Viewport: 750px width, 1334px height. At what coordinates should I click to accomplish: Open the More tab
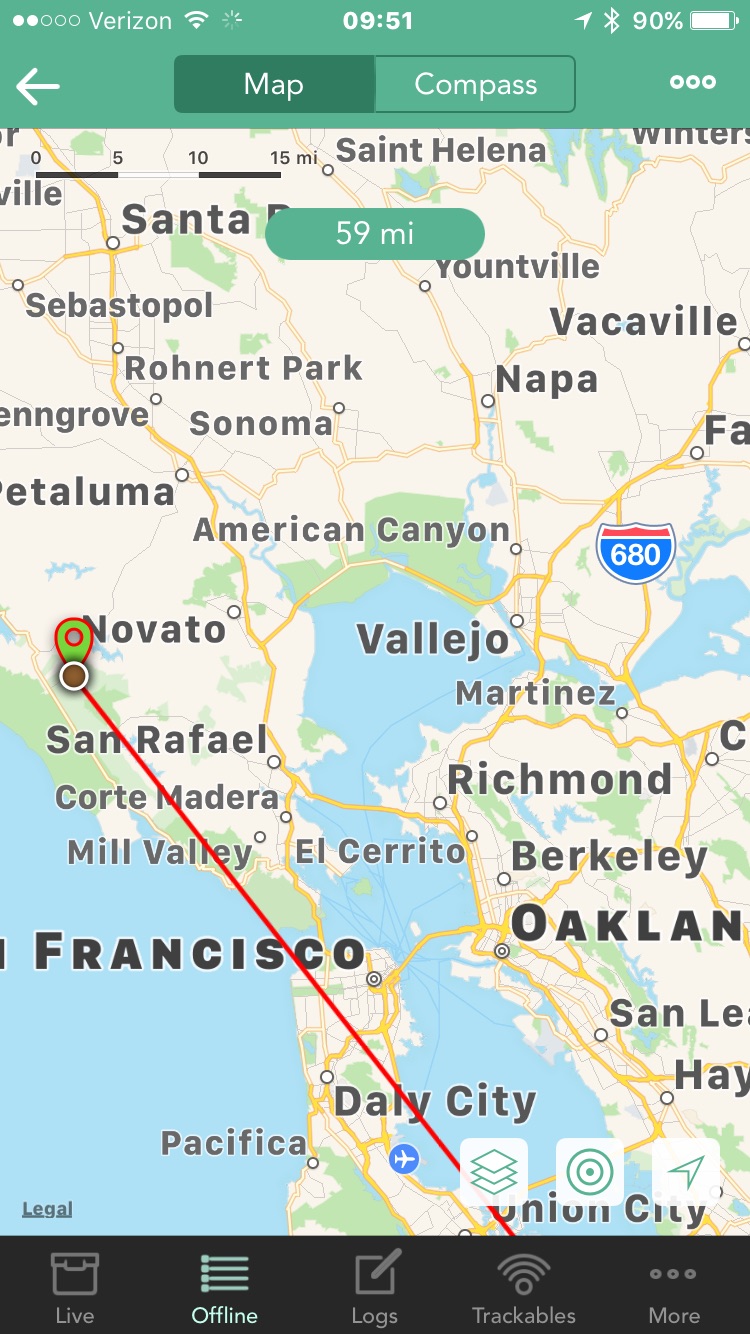[674, 1287]
